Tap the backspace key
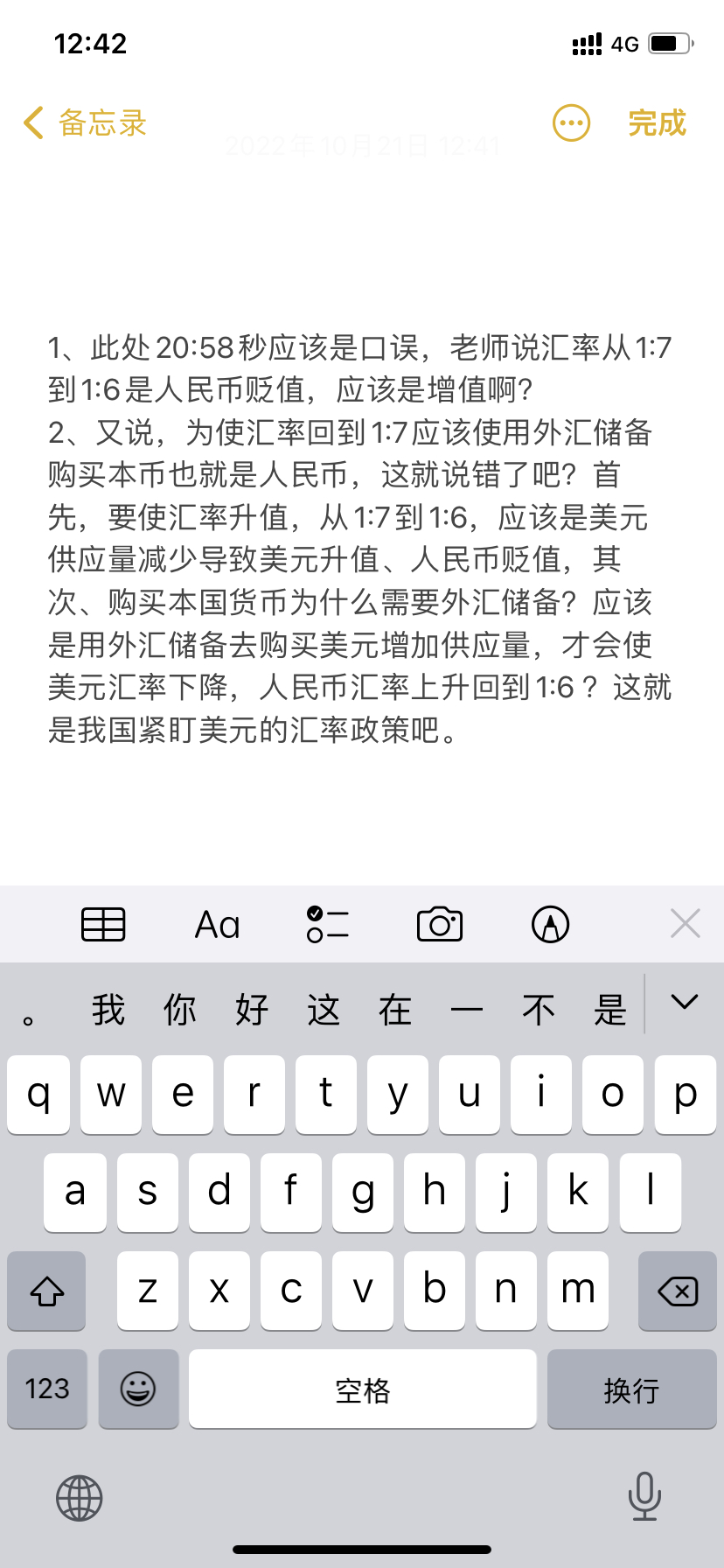Screen dimensions: 724x1568 [677, 1291]
